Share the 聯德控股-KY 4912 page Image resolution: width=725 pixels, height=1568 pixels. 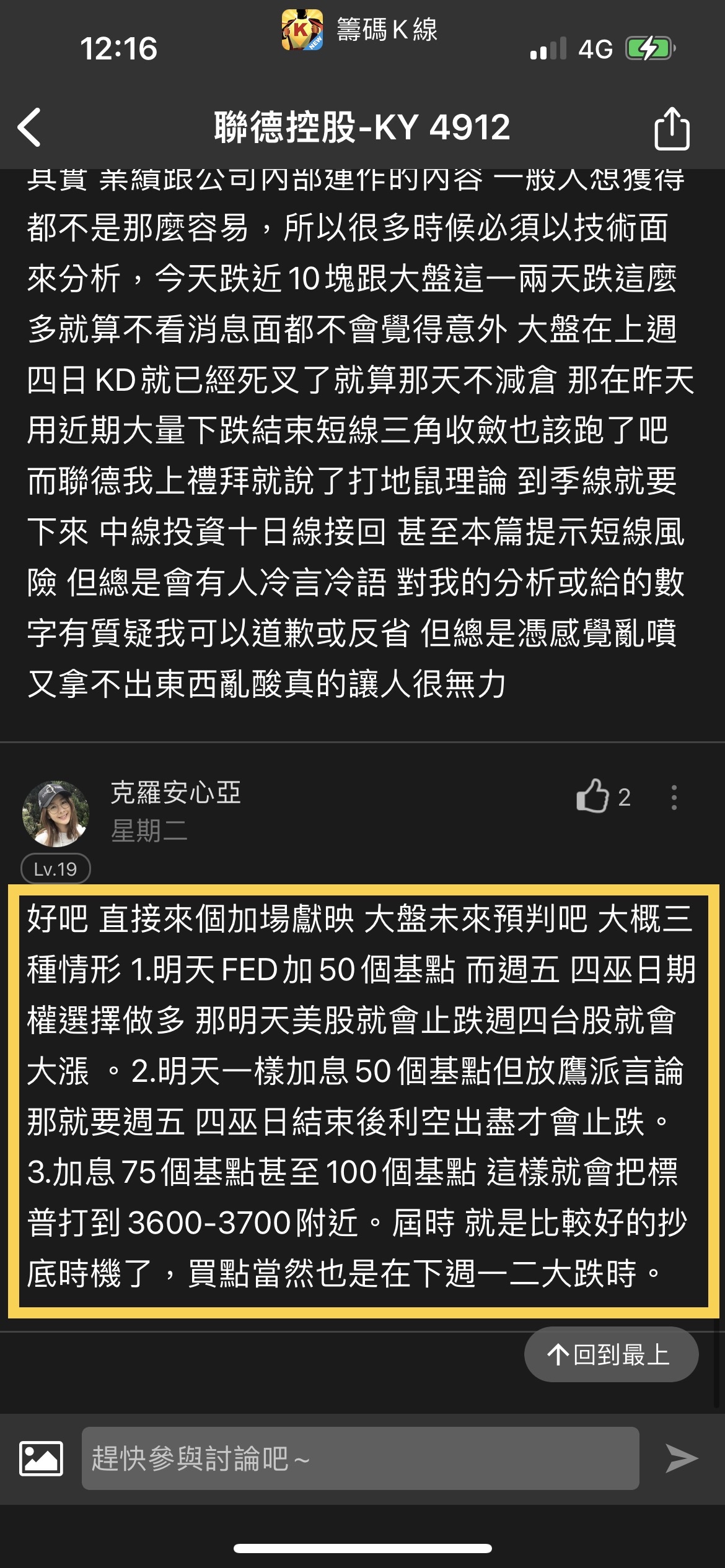(672, 129)
